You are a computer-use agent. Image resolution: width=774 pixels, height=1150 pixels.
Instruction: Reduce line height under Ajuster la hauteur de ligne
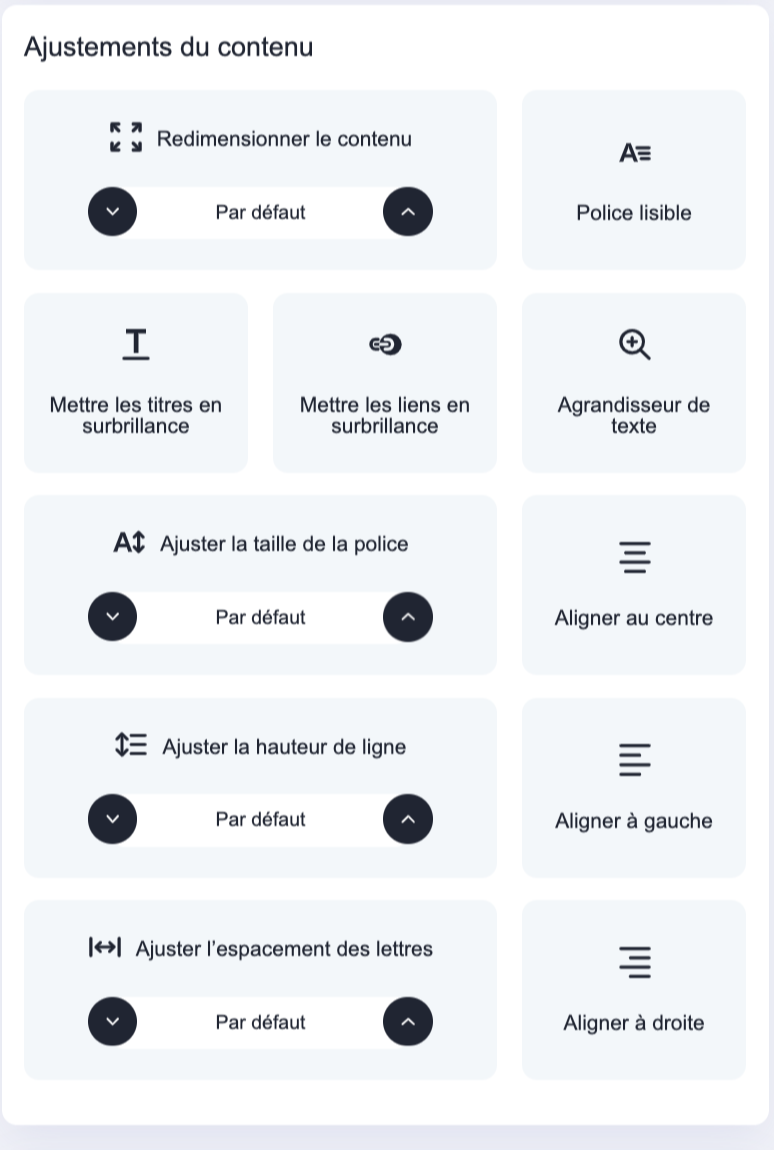pyautogui.click(x=112, y=819)
